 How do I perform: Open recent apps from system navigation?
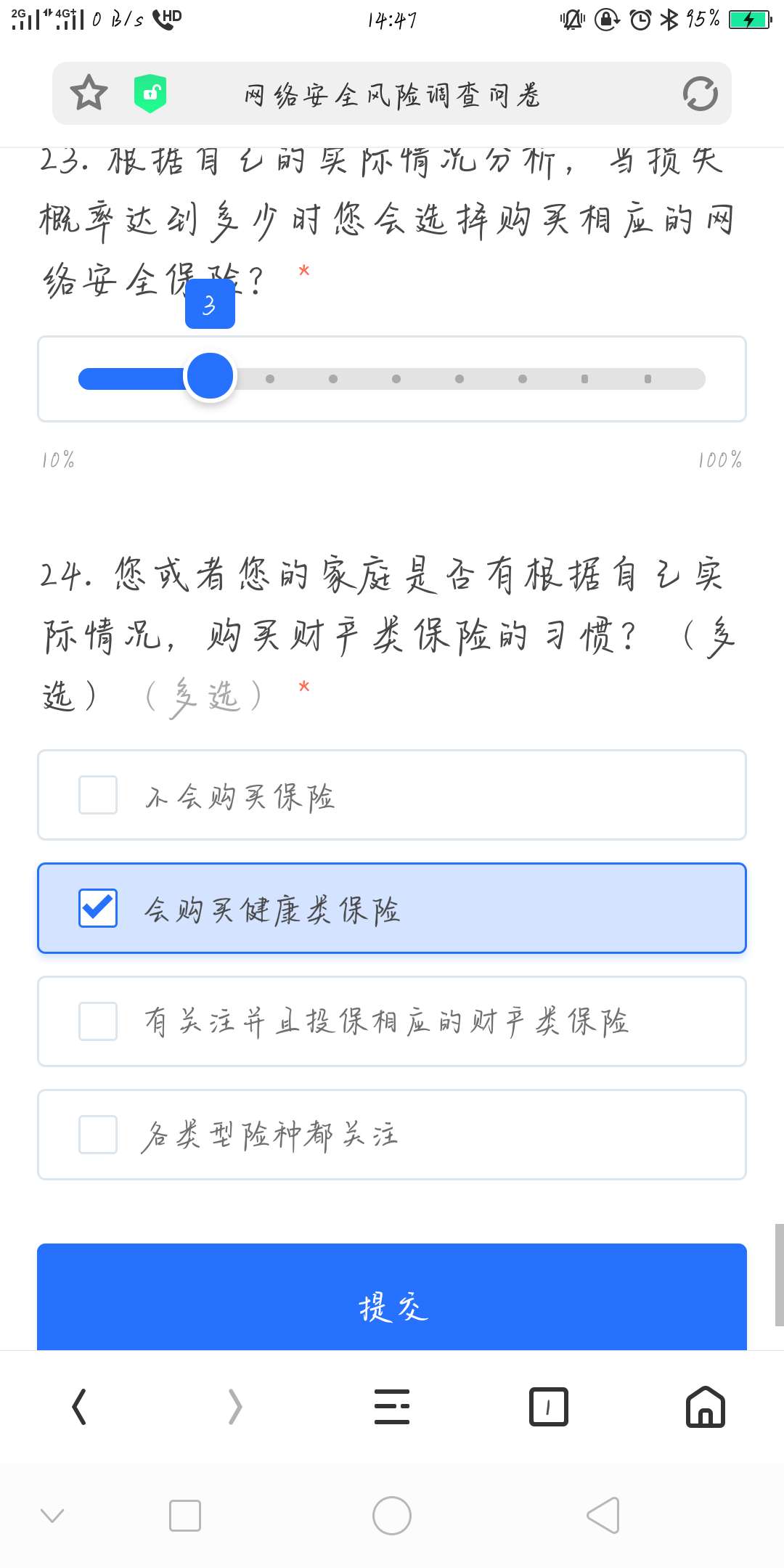(x=184, y=1515)
